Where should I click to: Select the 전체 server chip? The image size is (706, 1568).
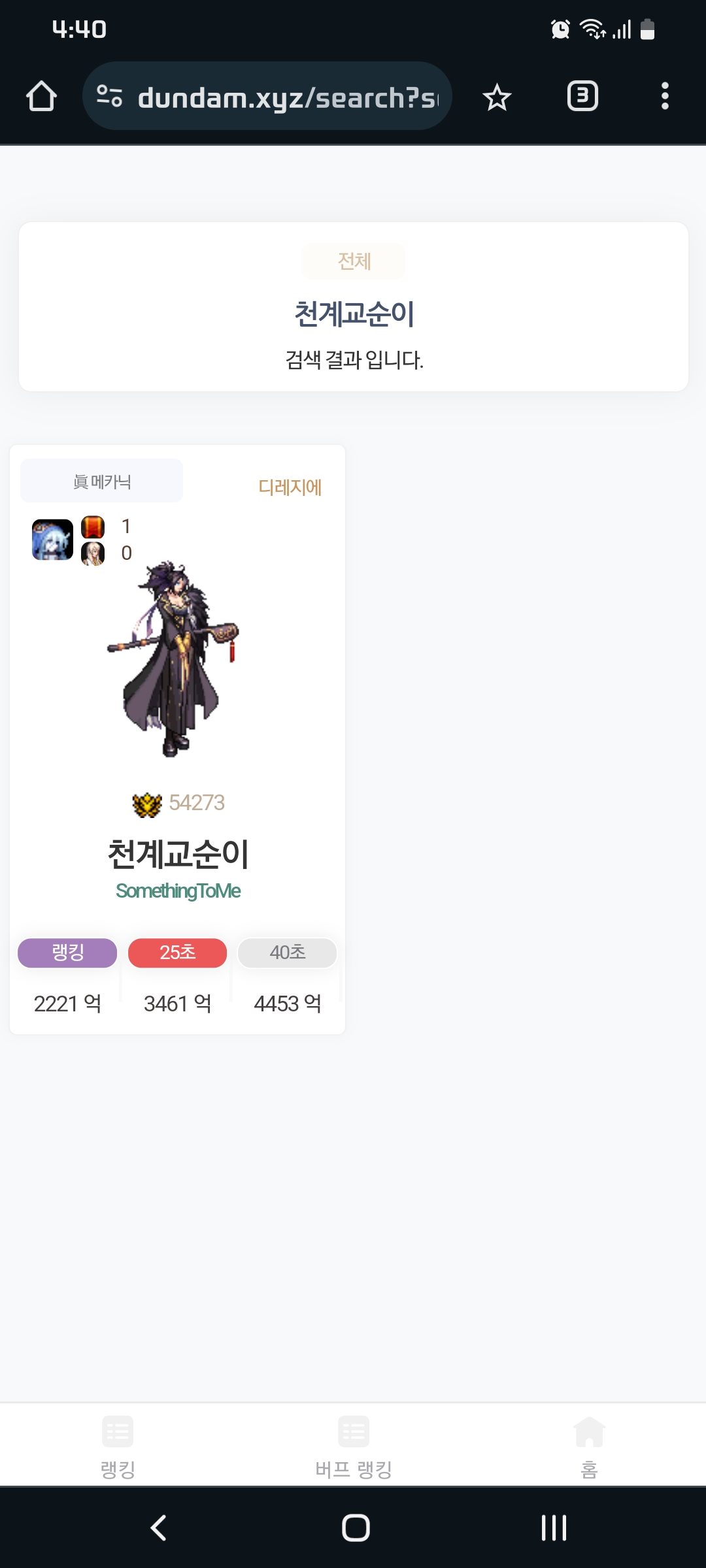tap(353, 261)
